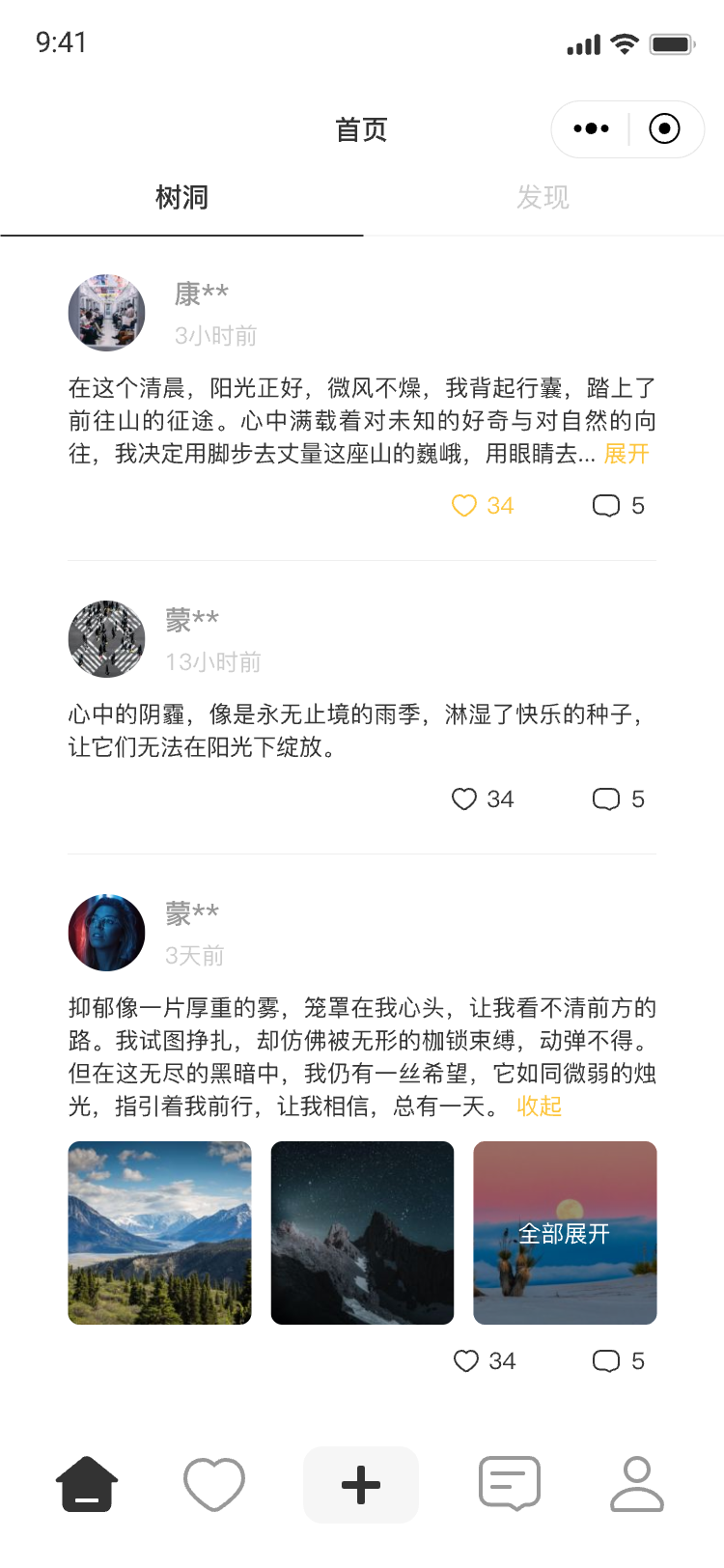Tap the comment bubble icon on 康** post
Image resolution: width=724 pixels, height=1568 pixels.
pos(607,505)
